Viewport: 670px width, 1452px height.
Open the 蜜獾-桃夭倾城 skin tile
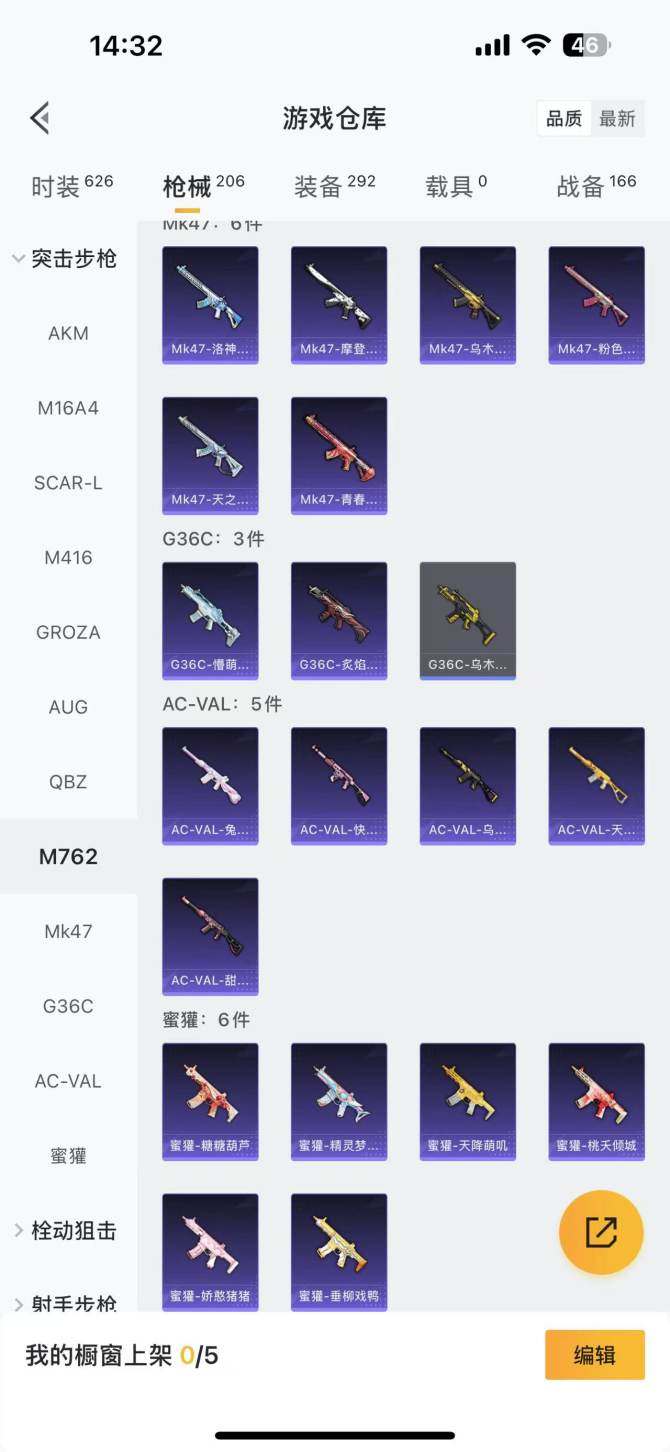[597, 1101]
